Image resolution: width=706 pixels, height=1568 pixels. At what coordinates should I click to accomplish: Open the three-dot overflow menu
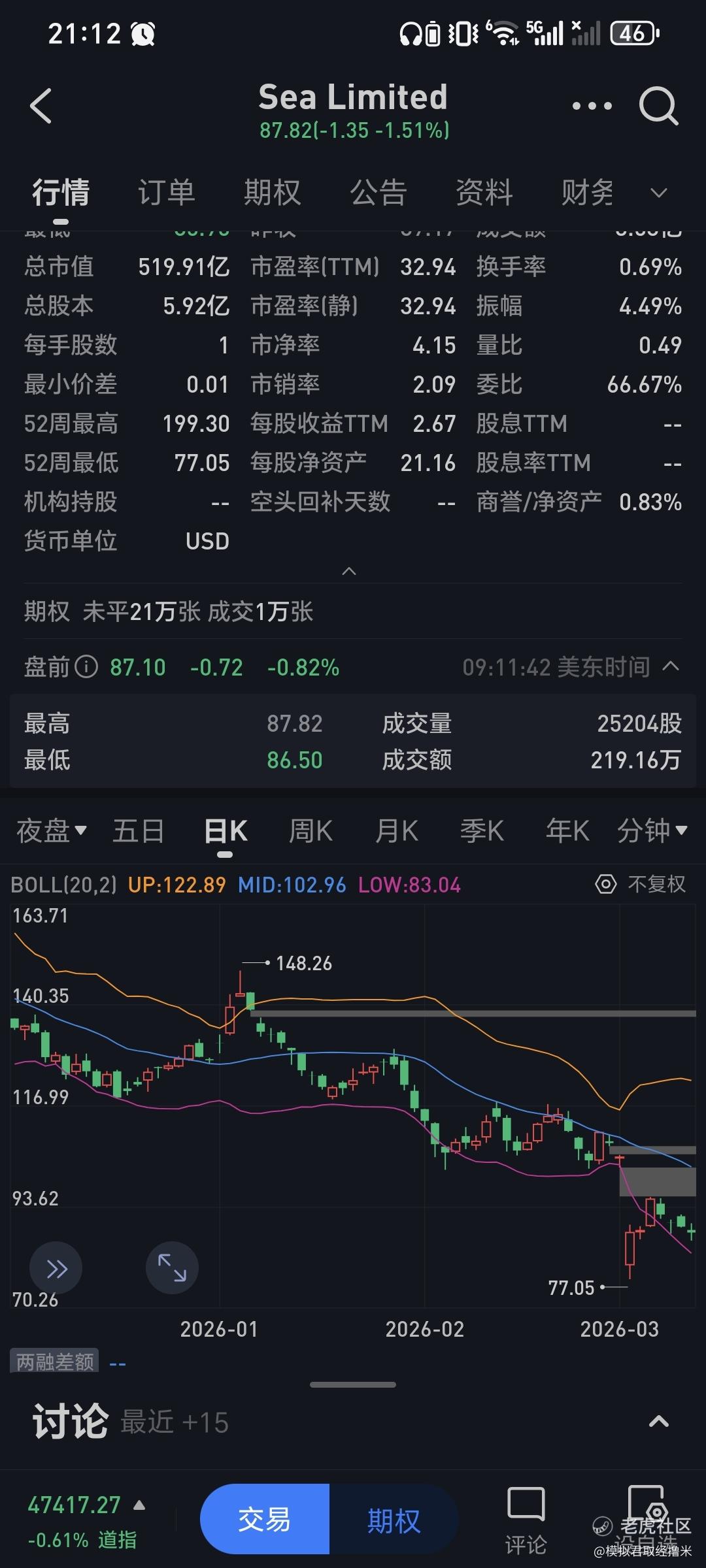[592, 106]
